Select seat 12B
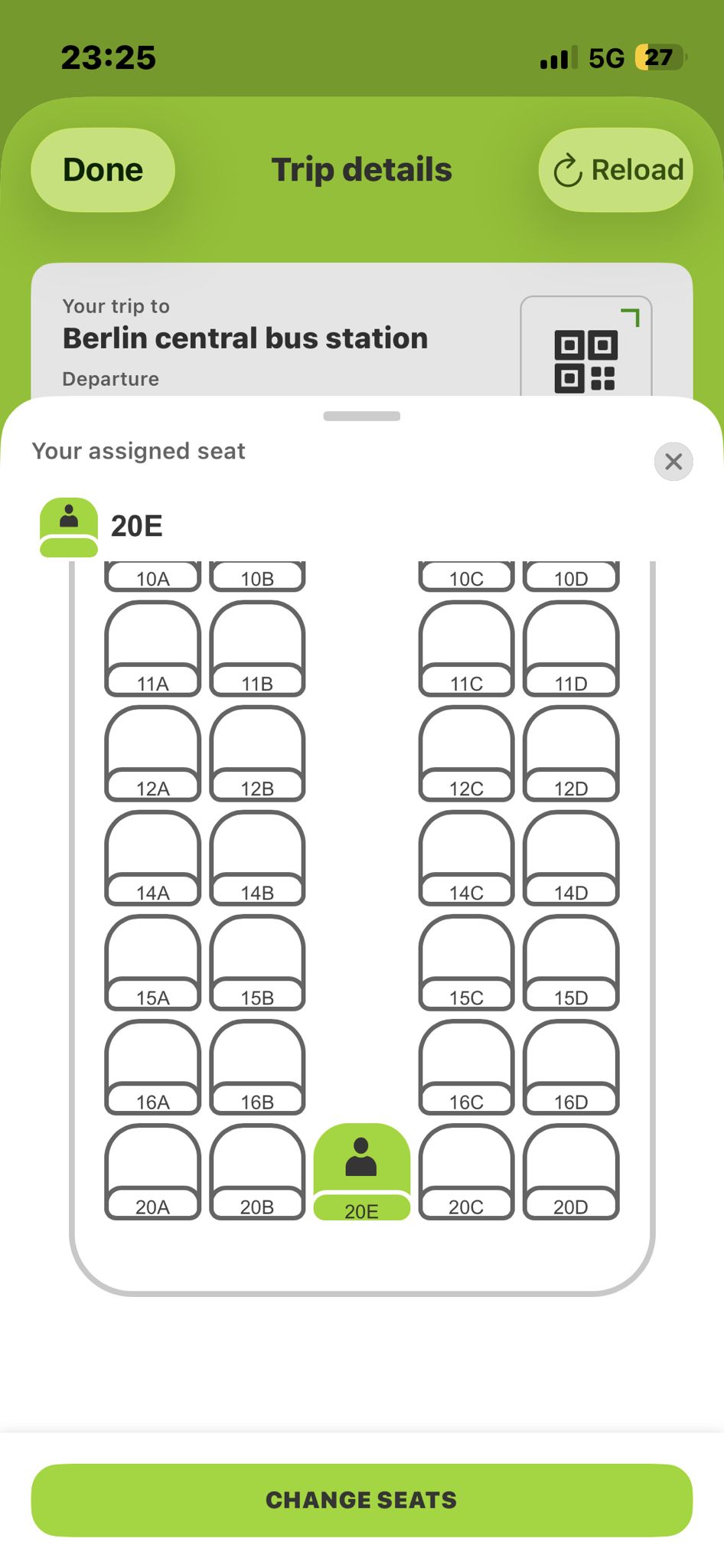Viewport: 724px width, 1568px height. (x=257, y=753)
